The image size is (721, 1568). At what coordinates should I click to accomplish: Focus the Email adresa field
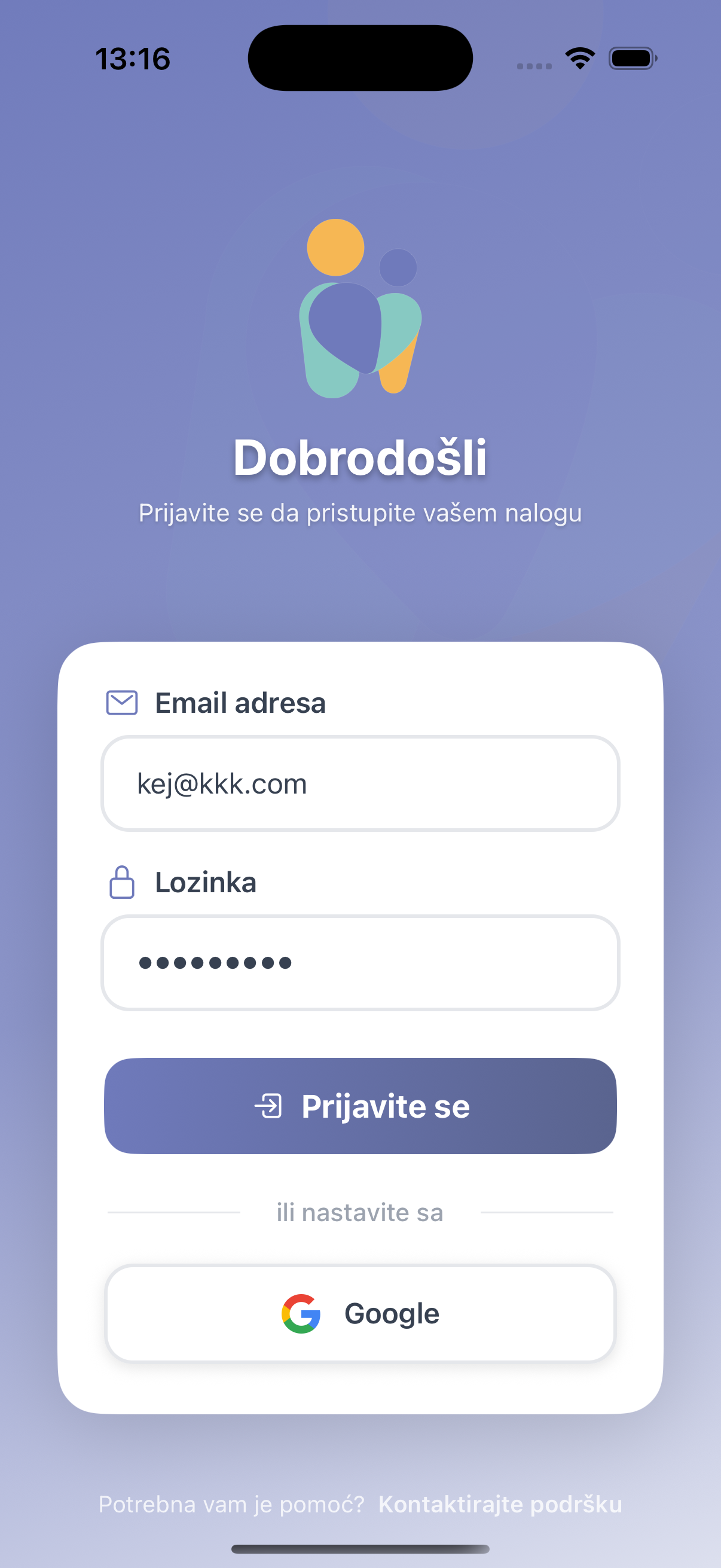[360, 783]
